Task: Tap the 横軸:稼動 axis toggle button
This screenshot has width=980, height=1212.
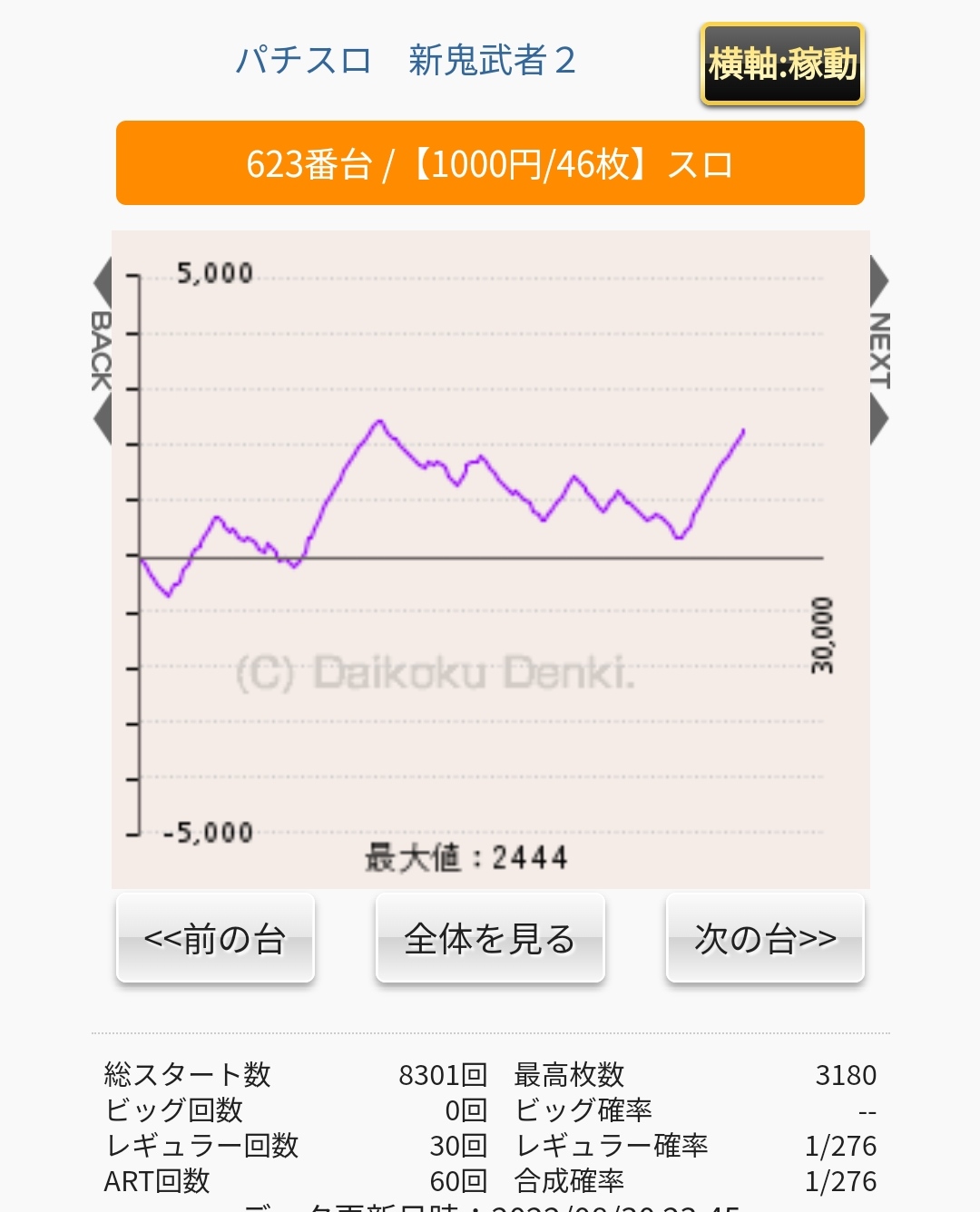Action: (x=781, y=64)
